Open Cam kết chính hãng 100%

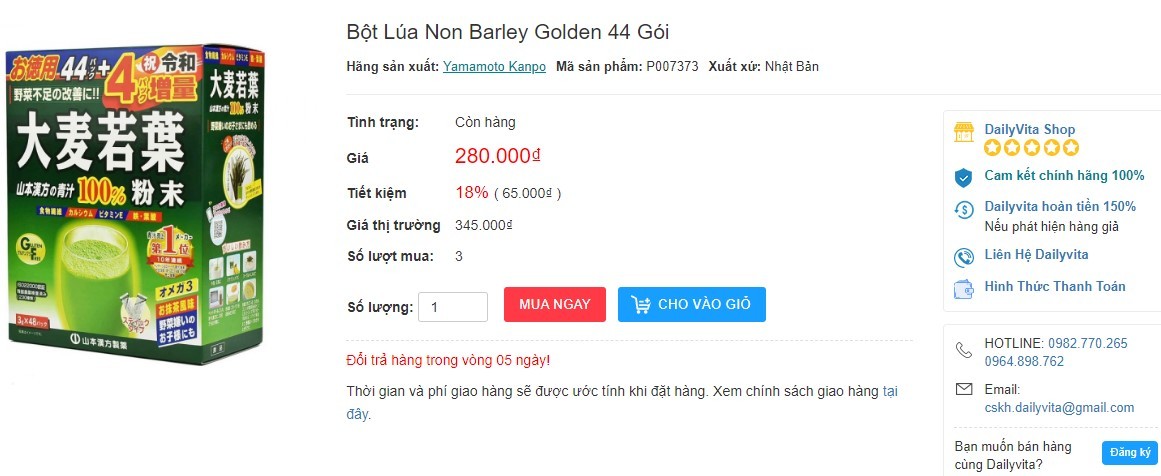point(1064,176)
